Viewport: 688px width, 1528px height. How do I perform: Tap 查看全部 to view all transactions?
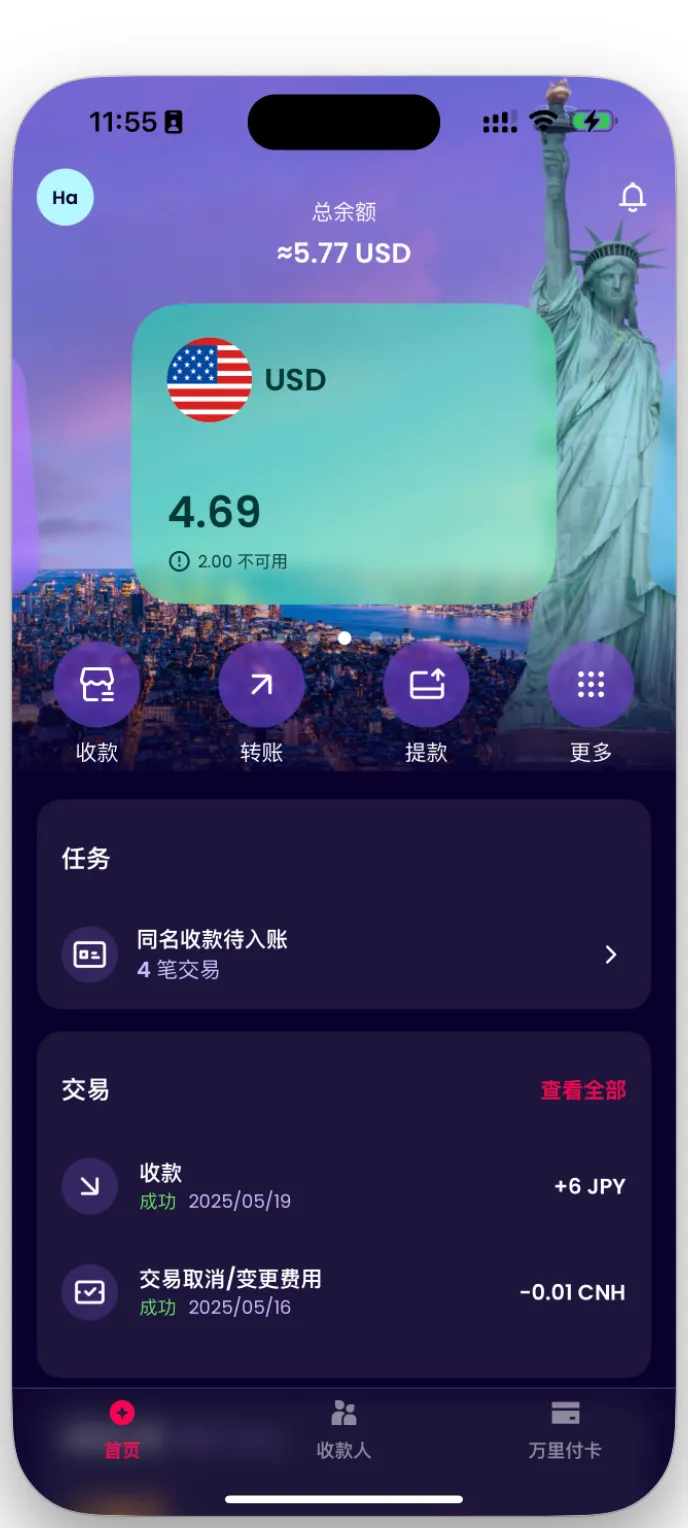(x=583, y=1090)
